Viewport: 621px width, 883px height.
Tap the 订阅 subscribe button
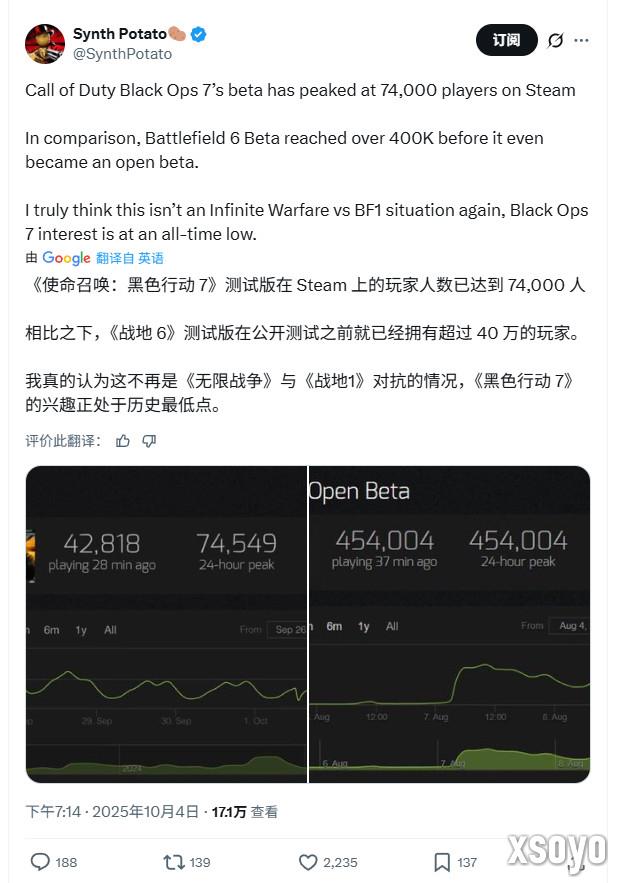[x=506, y=40]
